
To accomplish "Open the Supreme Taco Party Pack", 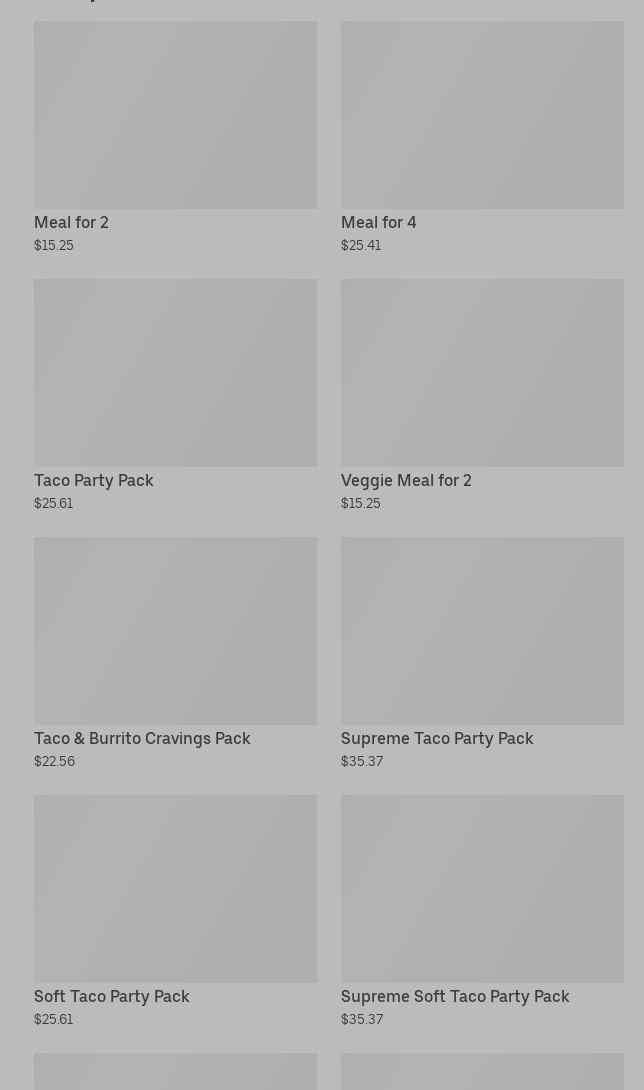I will [482, 653].
